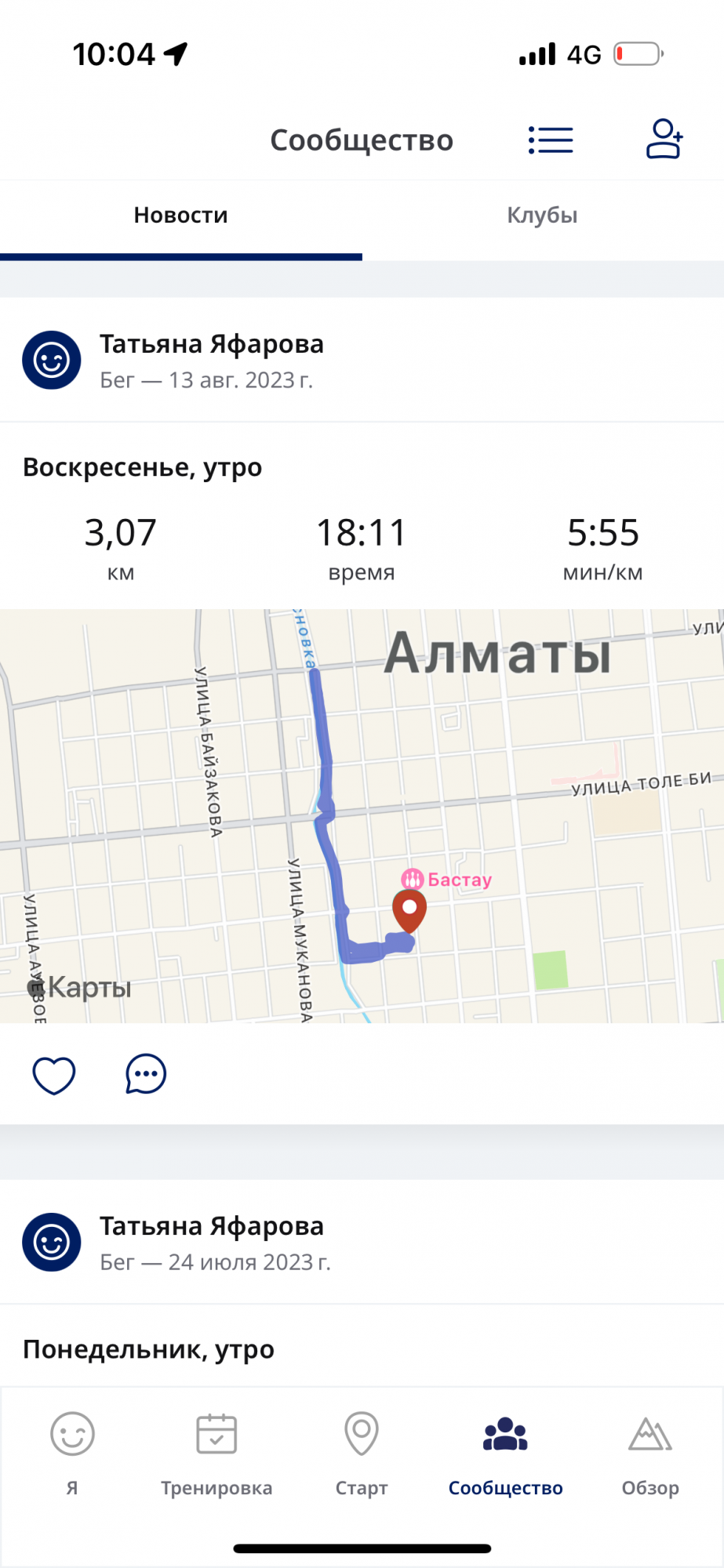Switch to the Старт tab
The width and height of the screenshot is (724, 1568).
pos(362,1453)
